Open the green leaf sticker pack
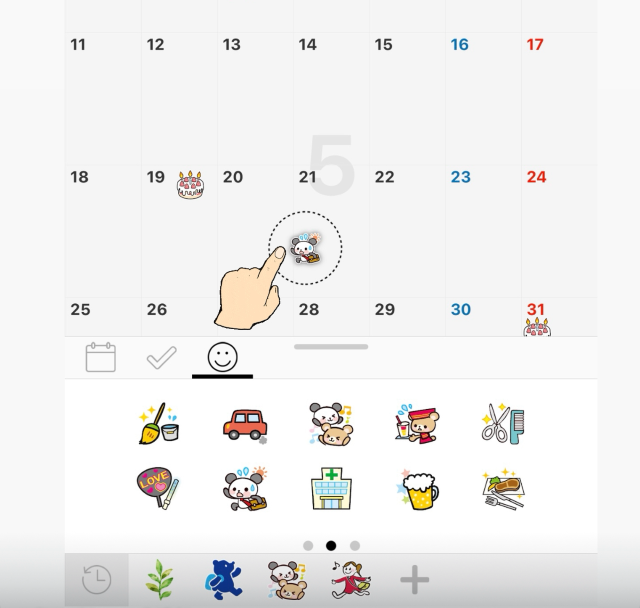Screen dimensions: 640x608 click(160, 580)
